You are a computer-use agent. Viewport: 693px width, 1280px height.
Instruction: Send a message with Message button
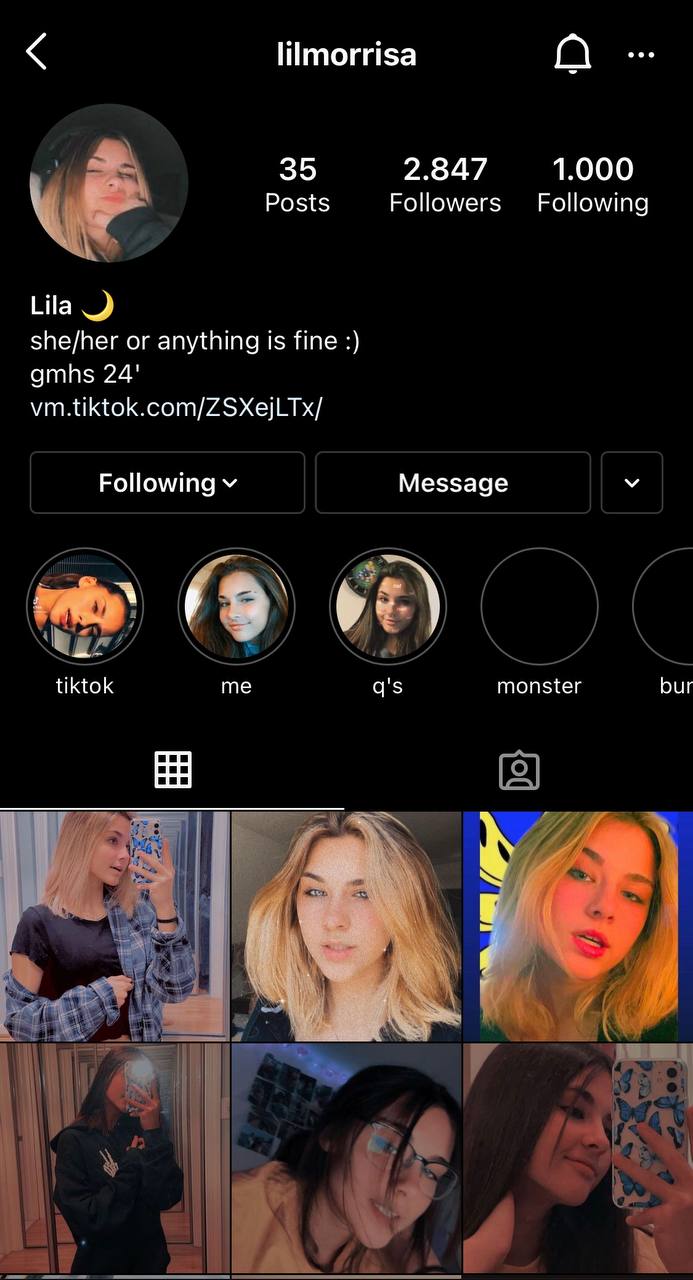pos(453,483)
